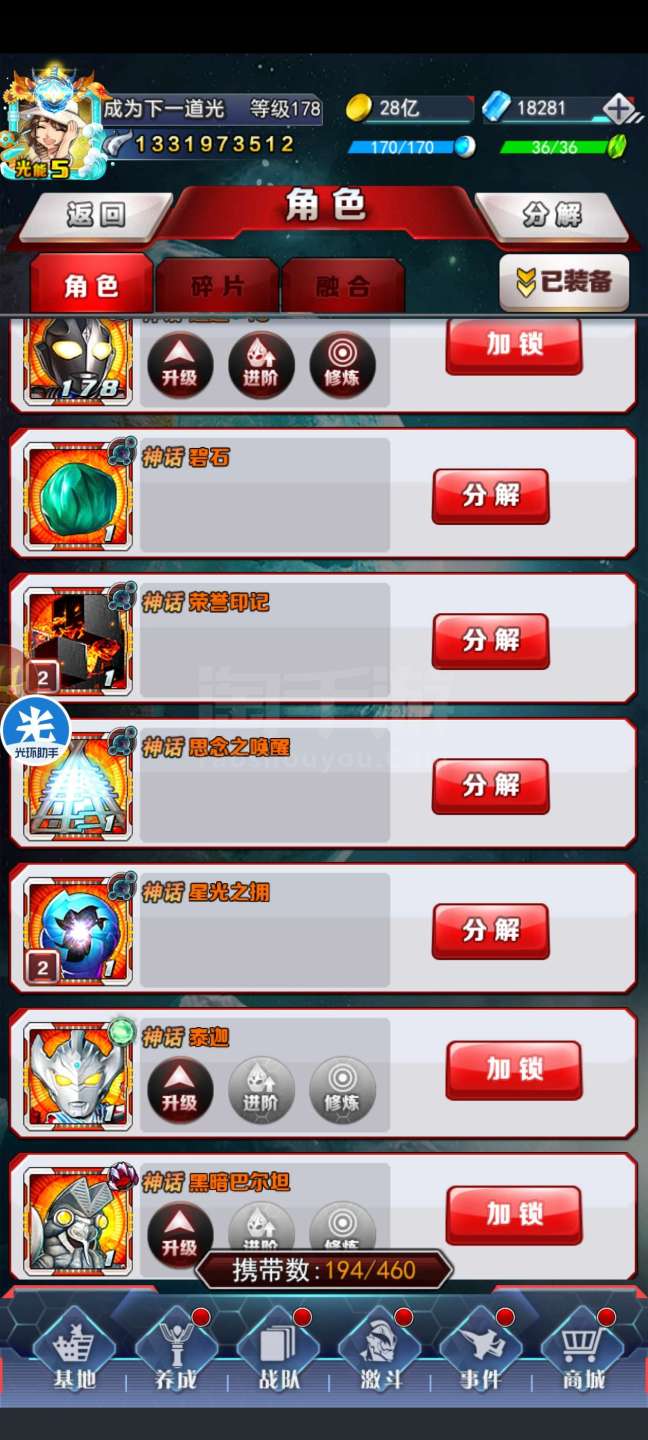Open the 光环助手 floating assistant
Screen dimensions: 648x1440
click(x=36, y=732)
